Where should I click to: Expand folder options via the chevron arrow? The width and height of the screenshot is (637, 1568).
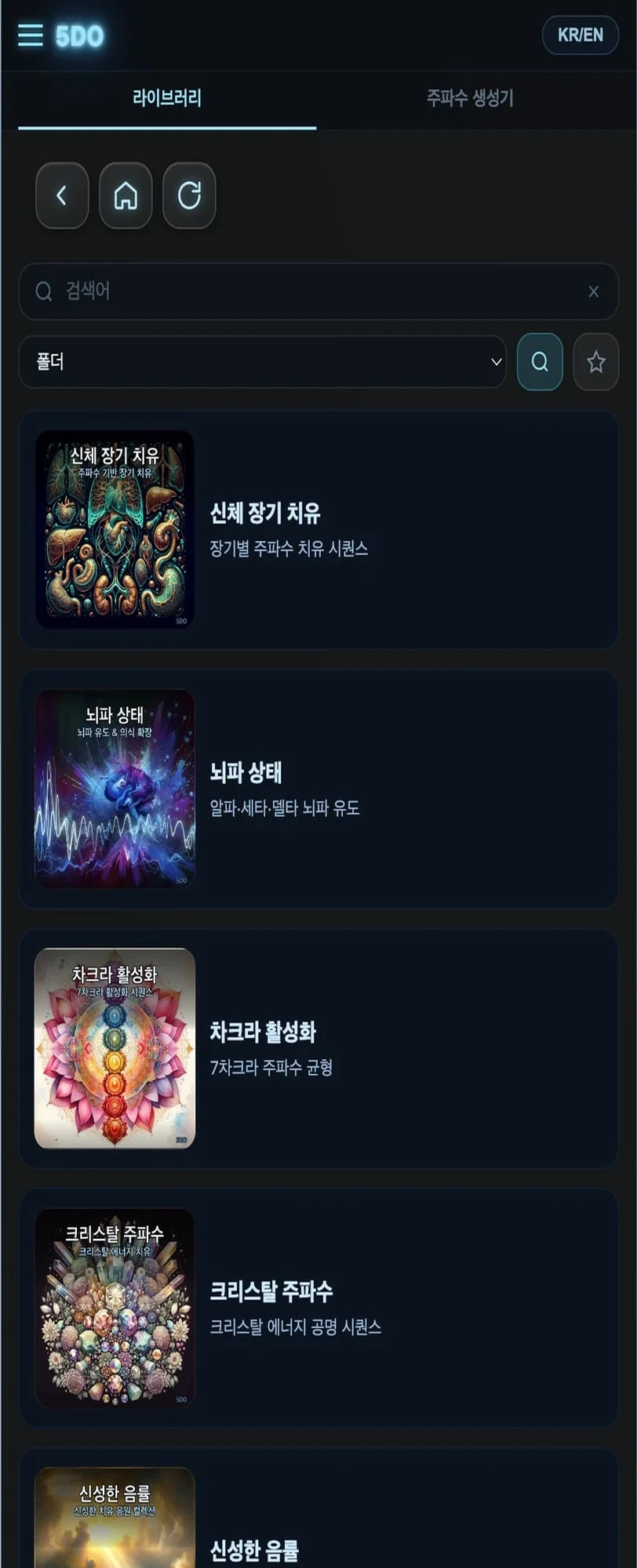[x=494, y=361]
